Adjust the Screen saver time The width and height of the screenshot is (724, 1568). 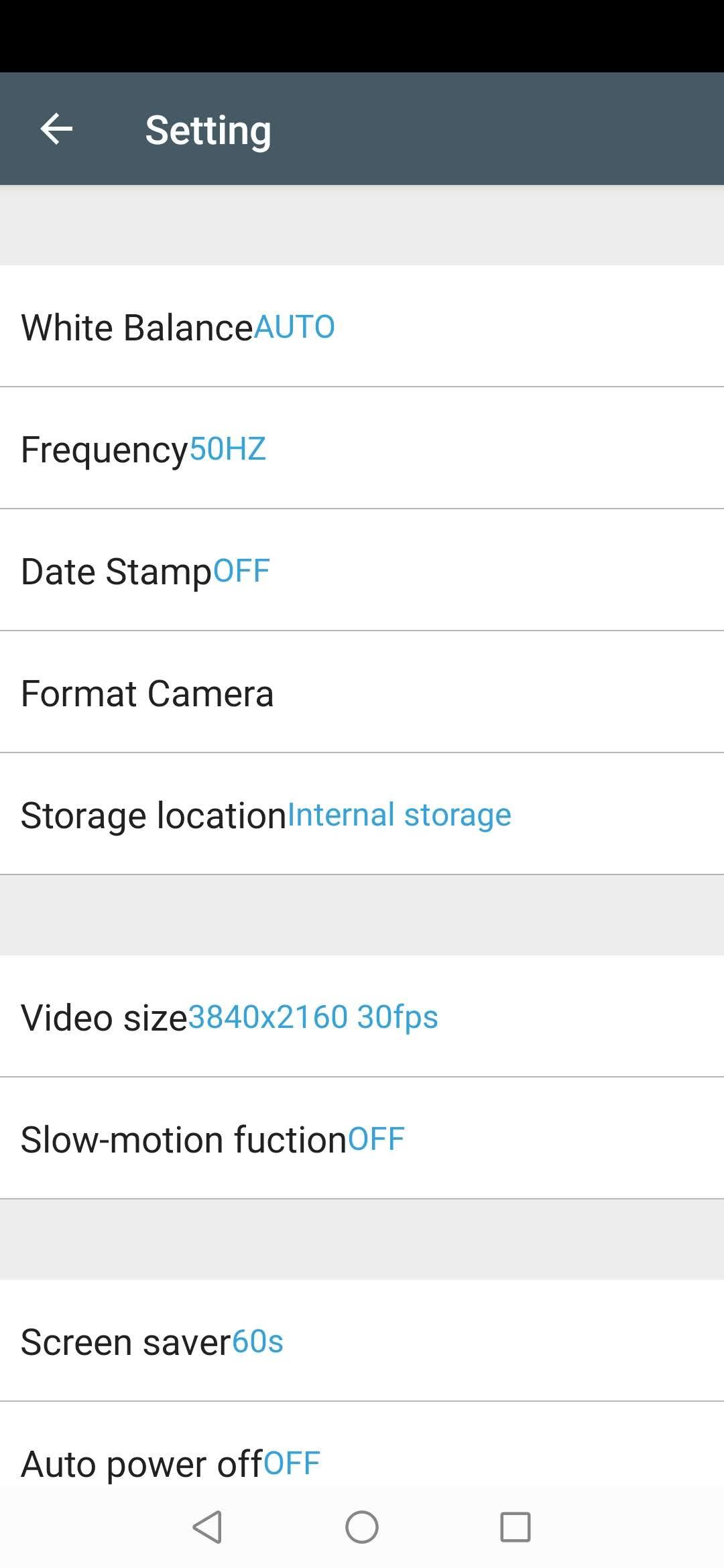pos(362,1341)
